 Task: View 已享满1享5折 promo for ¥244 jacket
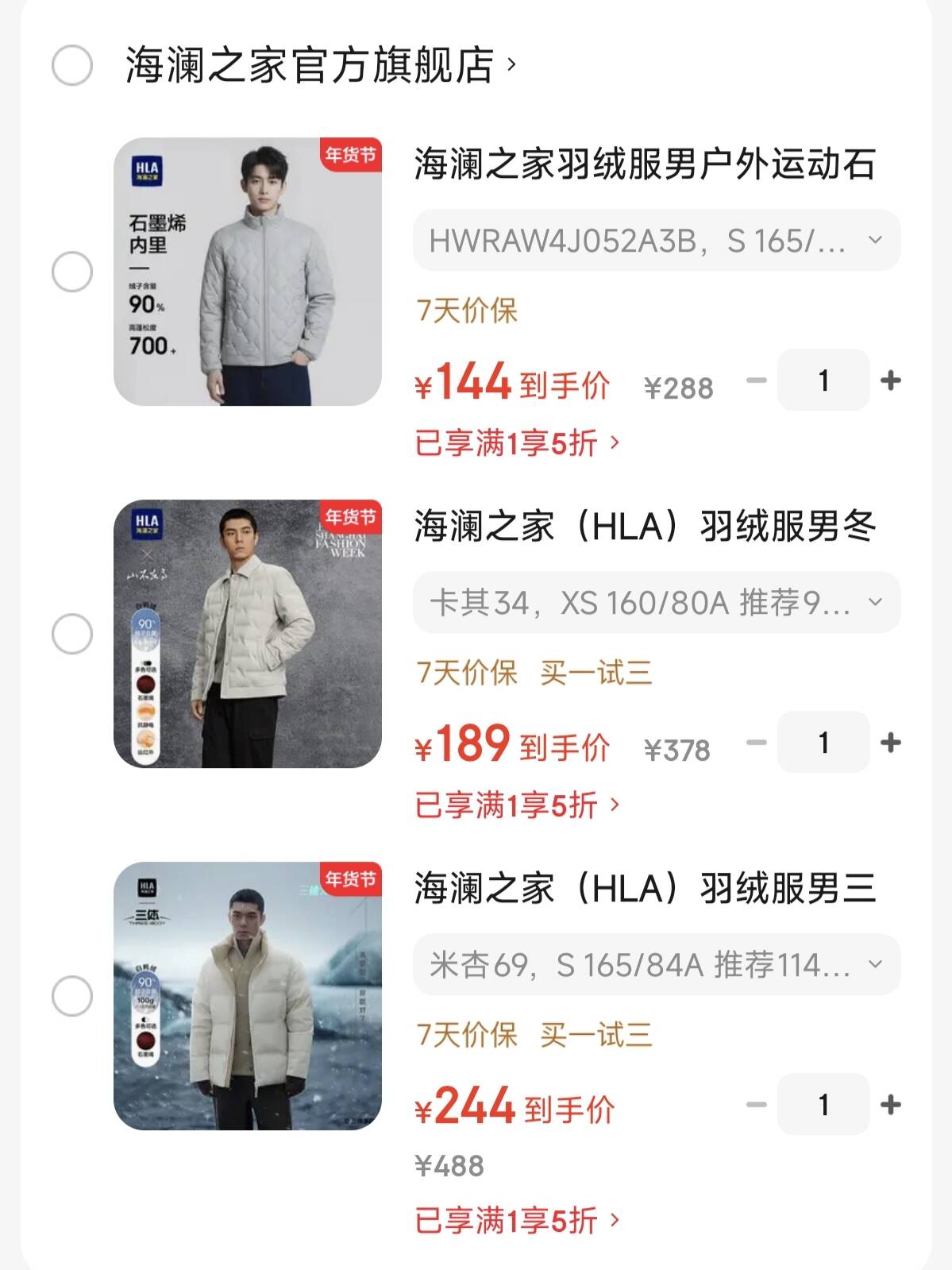pos(517,1220)
